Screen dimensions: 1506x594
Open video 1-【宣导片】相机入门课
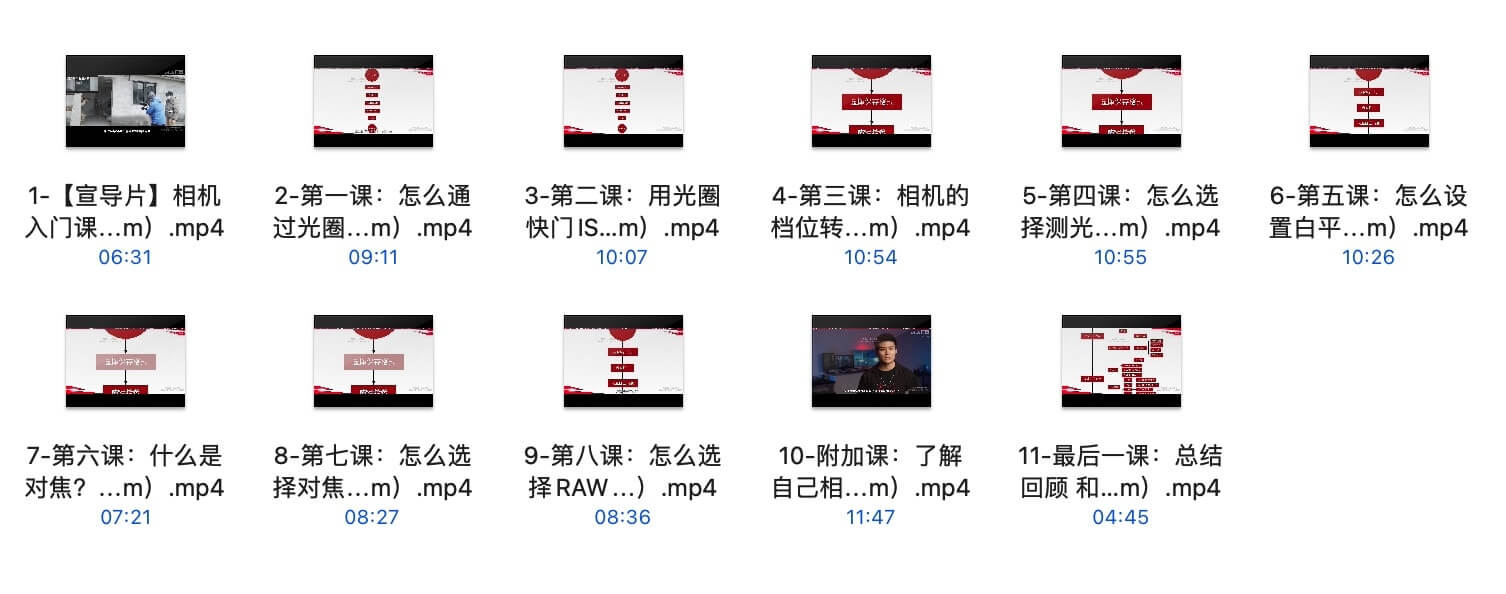click(125, 101)
